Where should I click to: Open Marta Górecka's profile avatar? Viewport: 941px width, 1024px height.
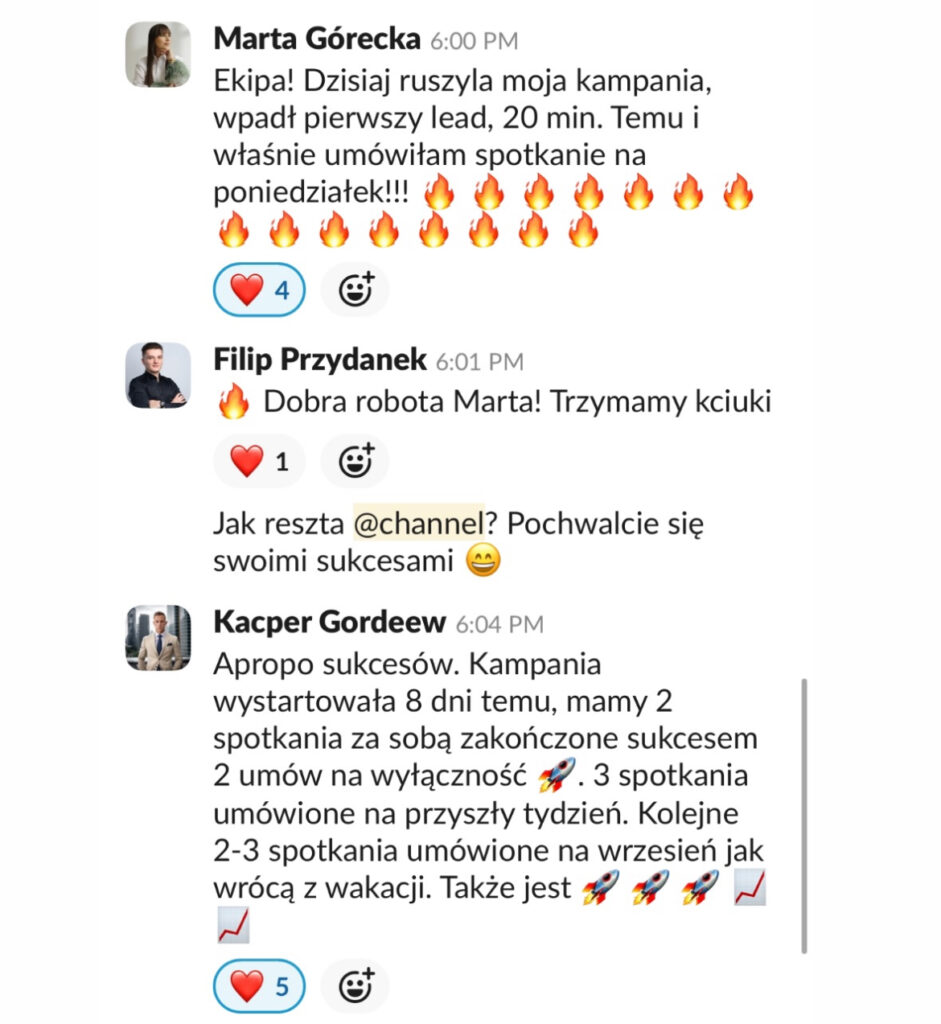tap(158, 55)
